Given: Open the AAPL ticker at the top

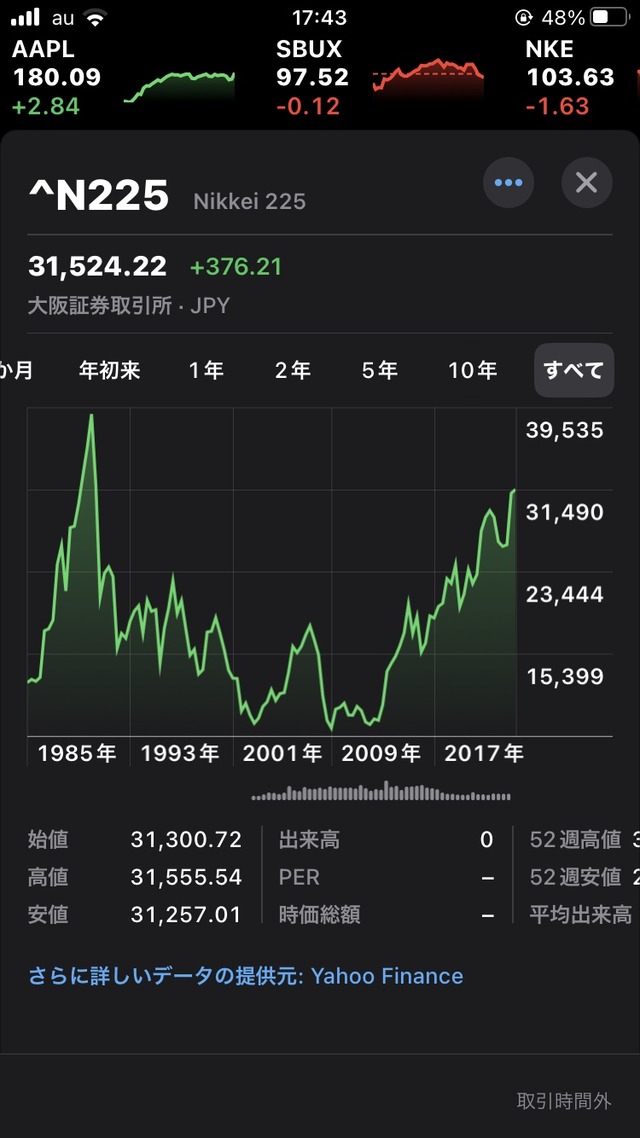Looking at the screenshot, I should (120, 77).
